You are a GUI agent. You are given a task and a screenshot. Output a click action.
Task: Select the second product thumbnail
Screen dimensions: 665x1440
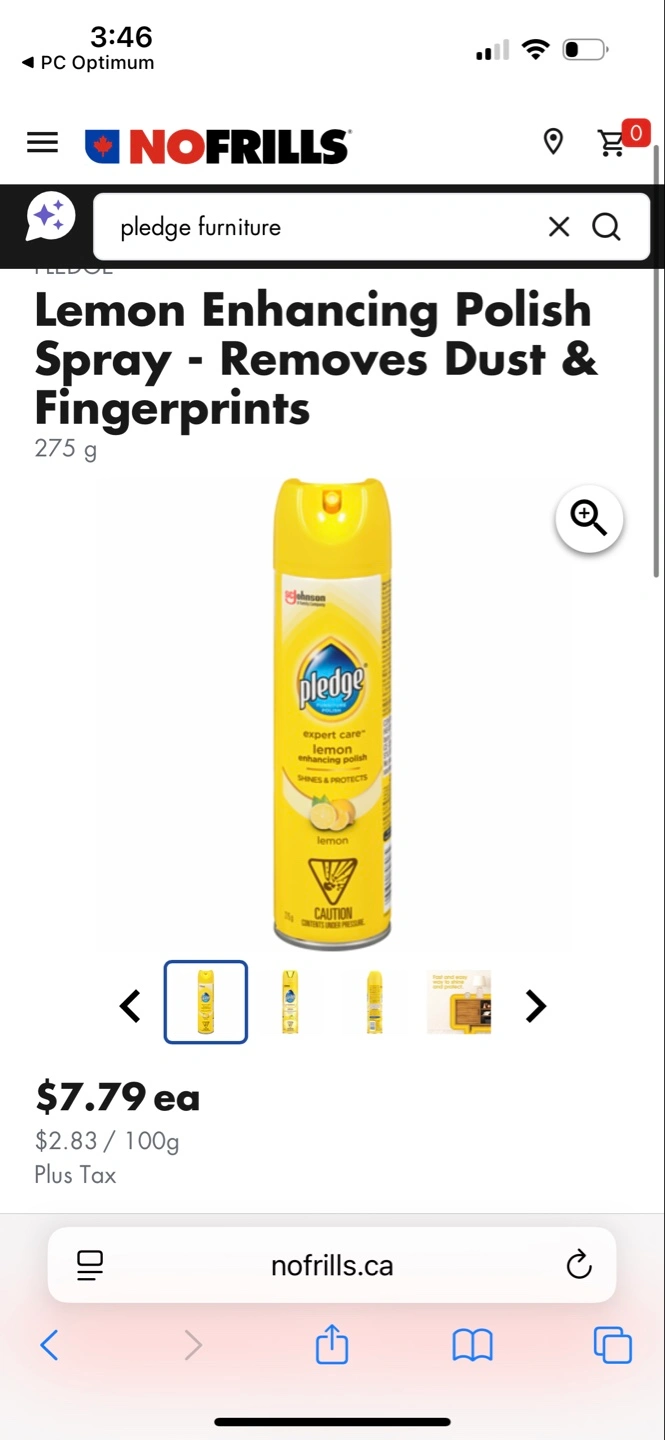[290, 1002]
